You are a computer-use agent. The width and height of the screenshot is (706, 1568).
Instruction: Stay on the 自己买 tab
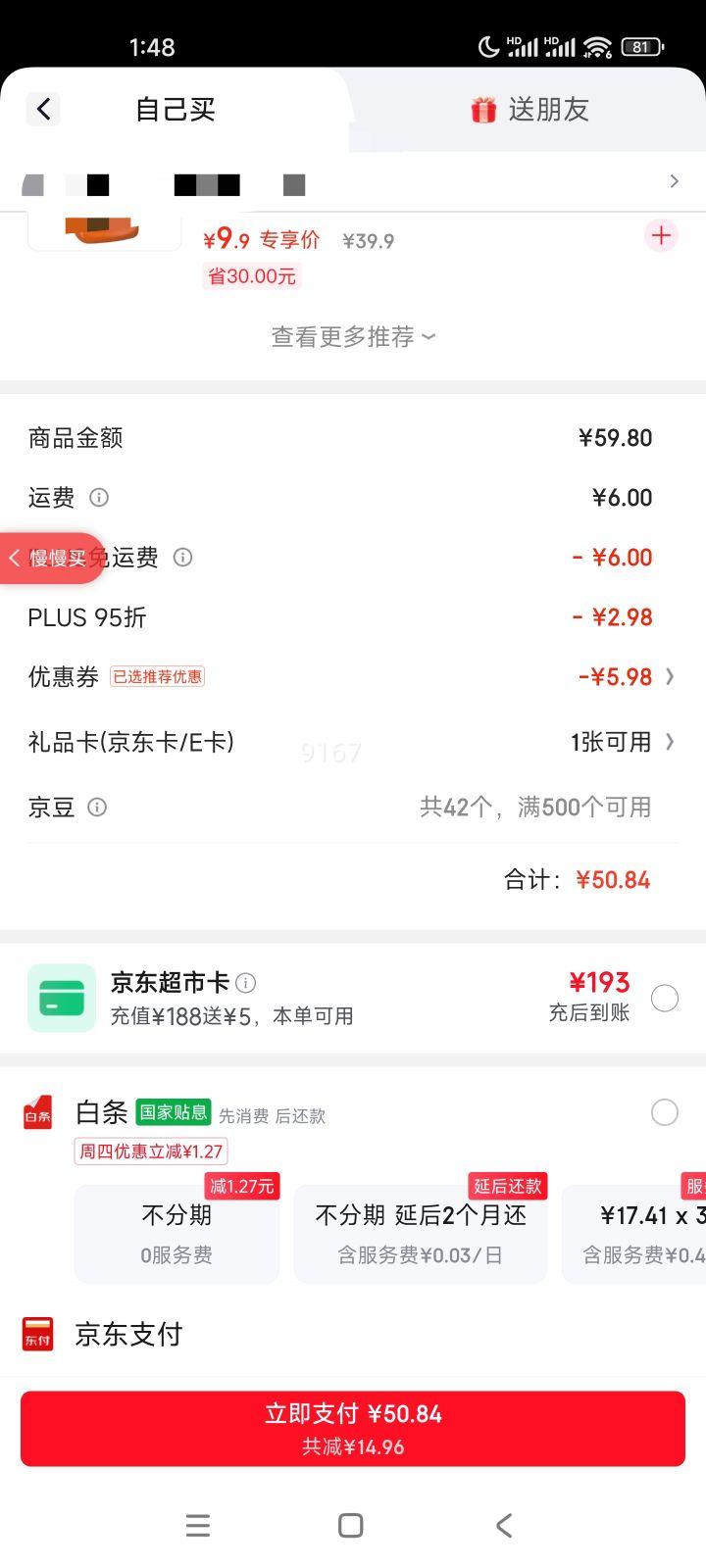point(173,110)
